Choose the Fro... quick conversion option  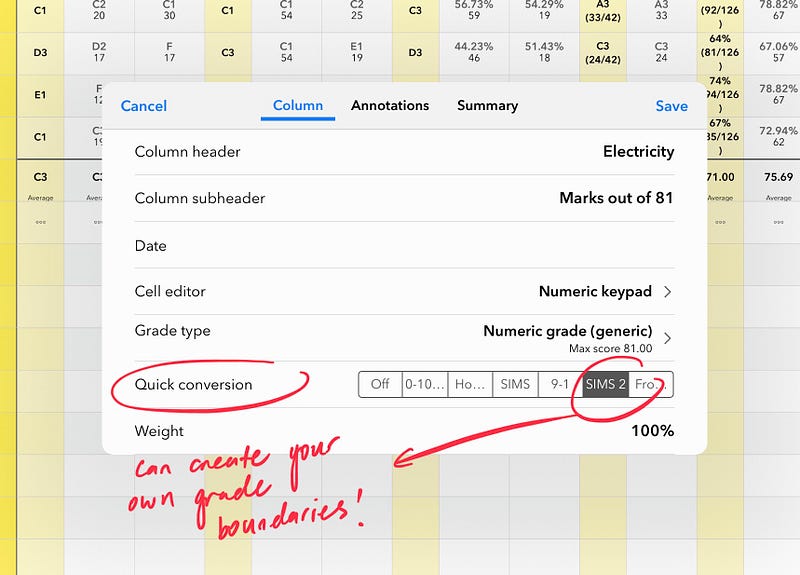point(650,384)
